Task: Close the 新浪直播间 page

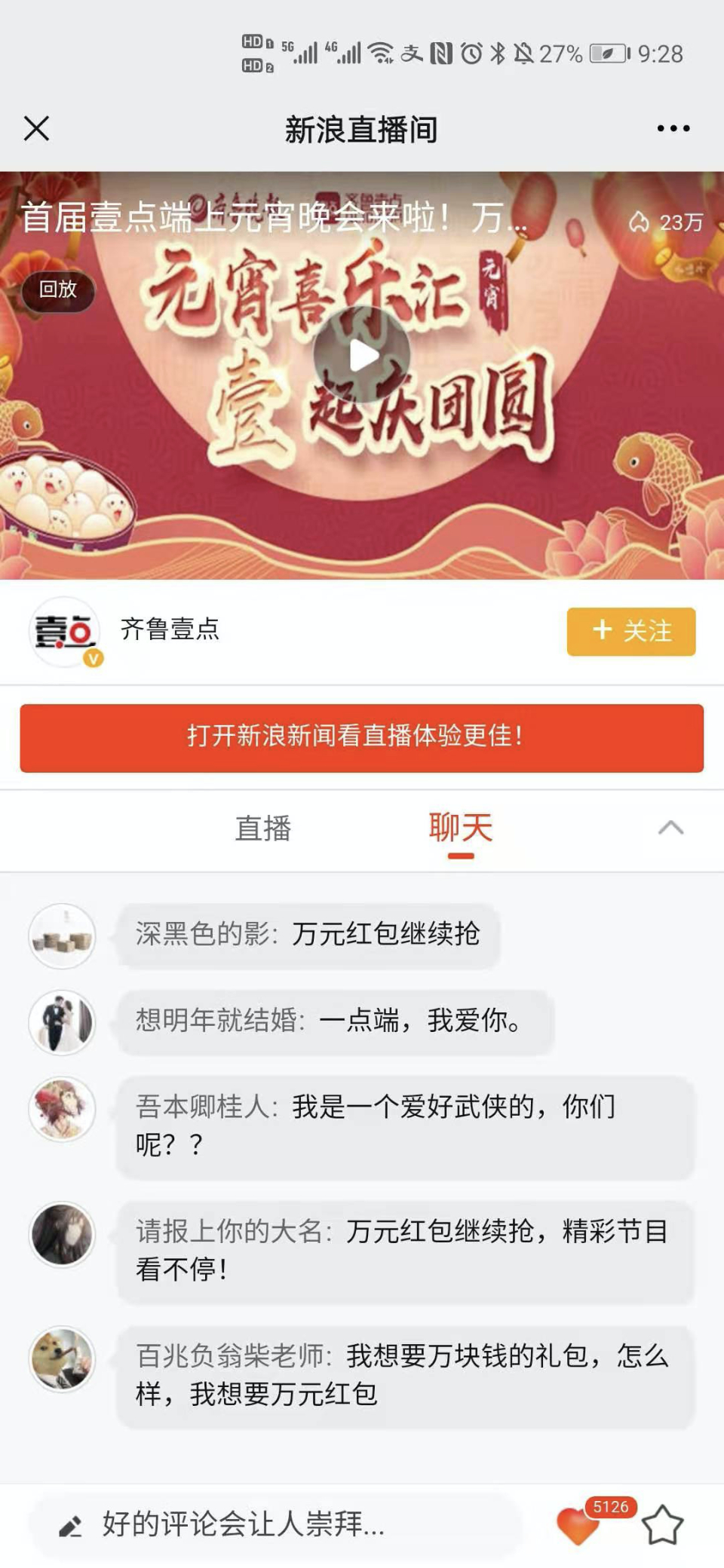Action: pyautogui.click(x=36, y=128)
